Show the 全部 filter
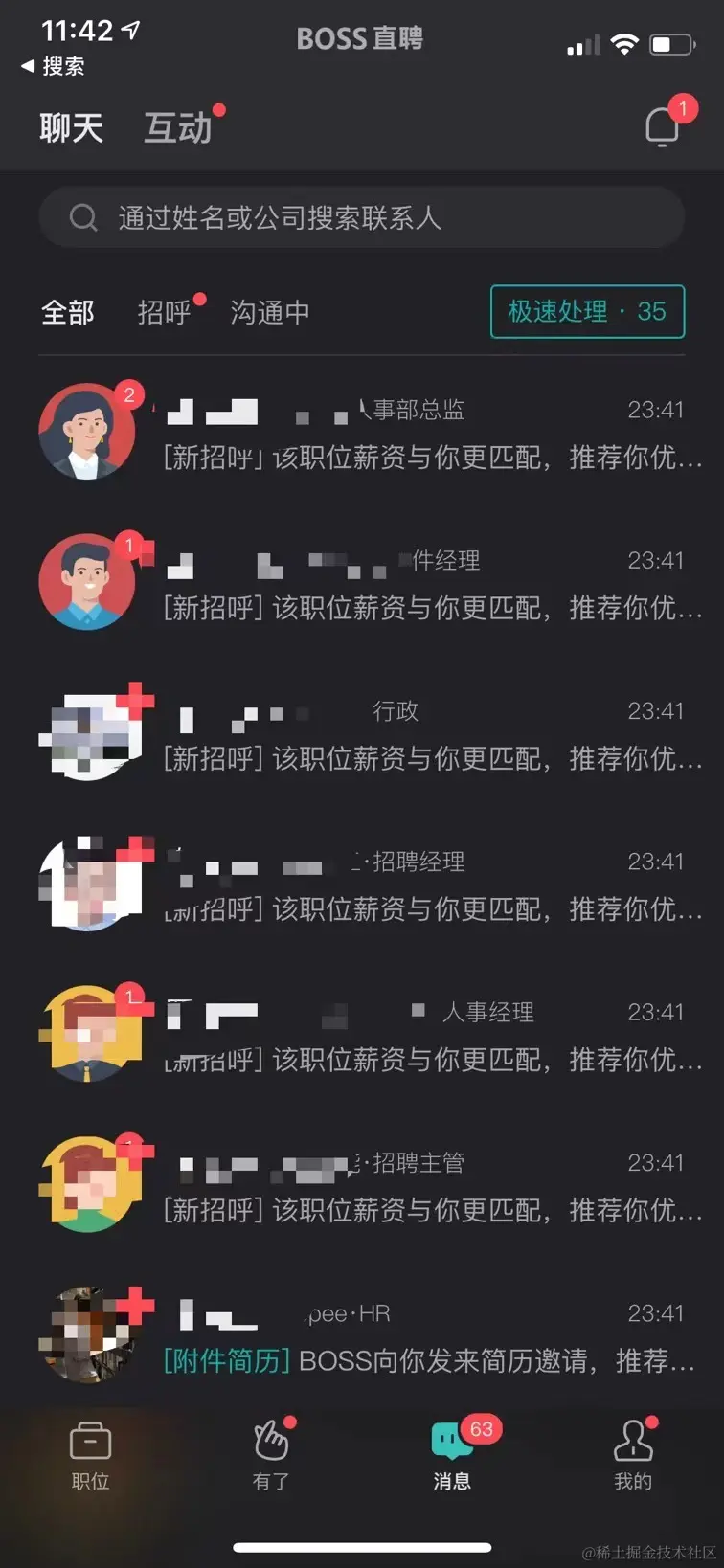The image size is (724, 1568). point(67,312)
